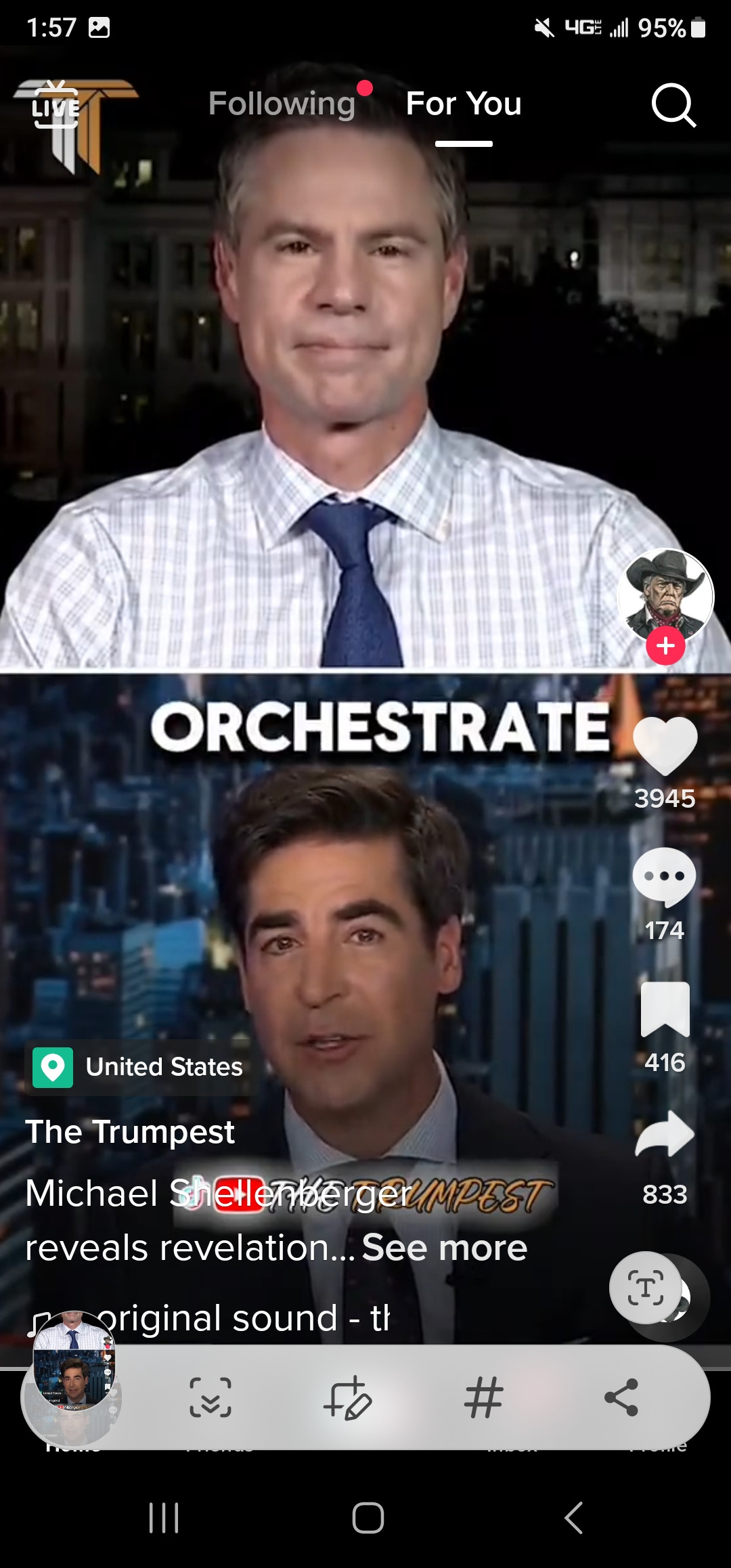This screenshot has height=1568, width=731.
Task: Open the comments on this video
Action: [664, 877]
